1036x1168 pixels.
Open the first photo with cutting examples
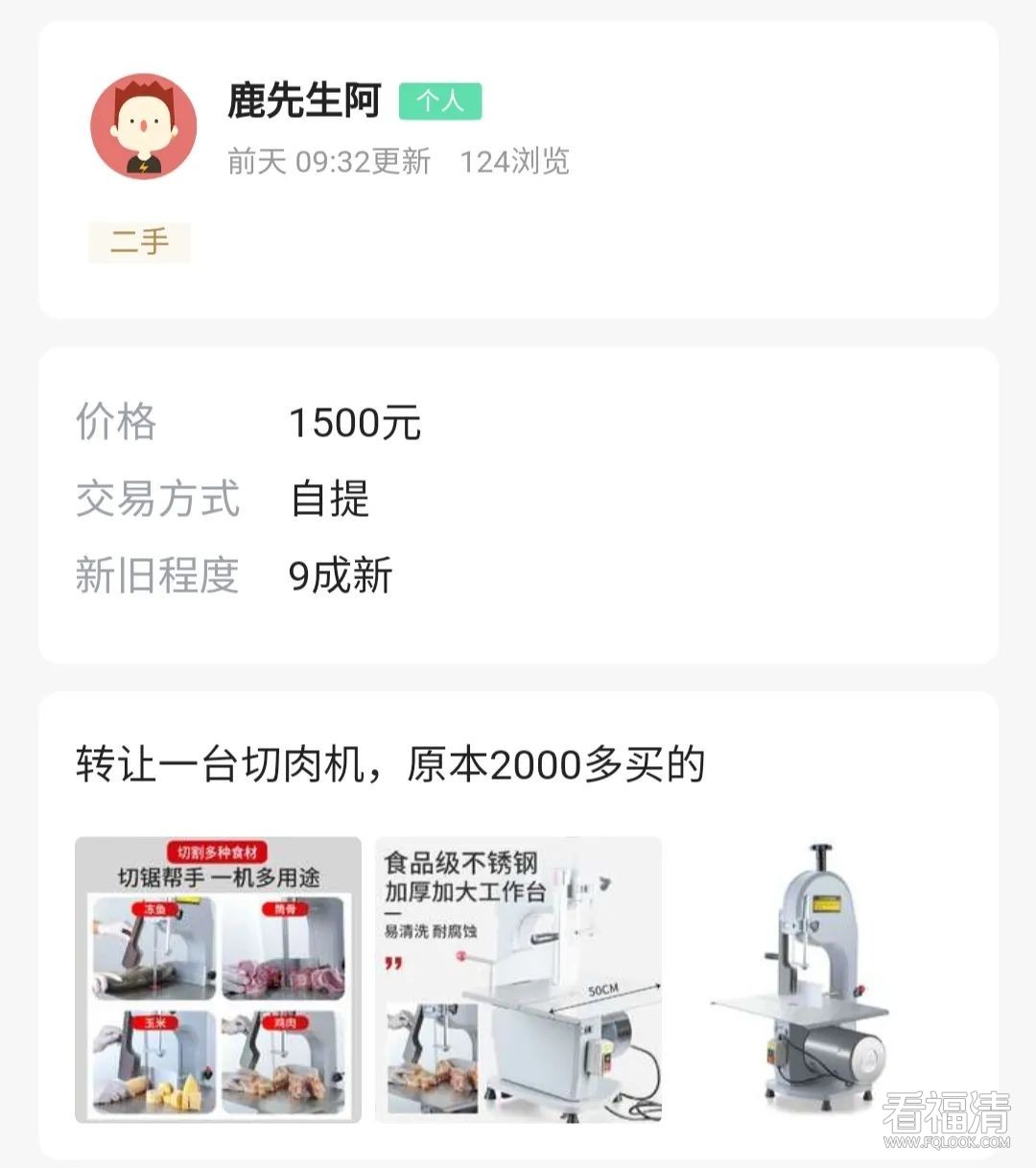[218, 979]
